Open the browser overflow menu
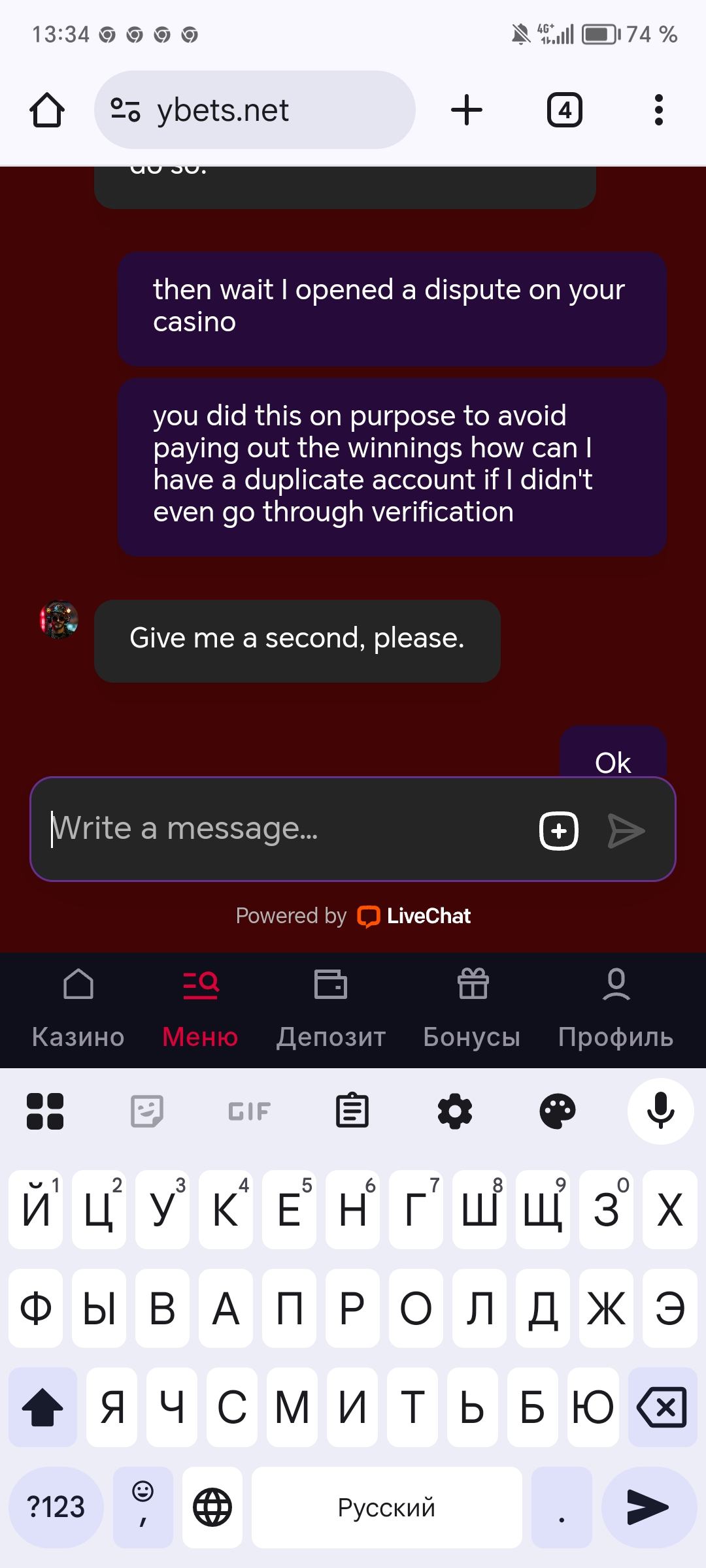This screenshot has width=706, height=1568. click(x=658, y=110)
